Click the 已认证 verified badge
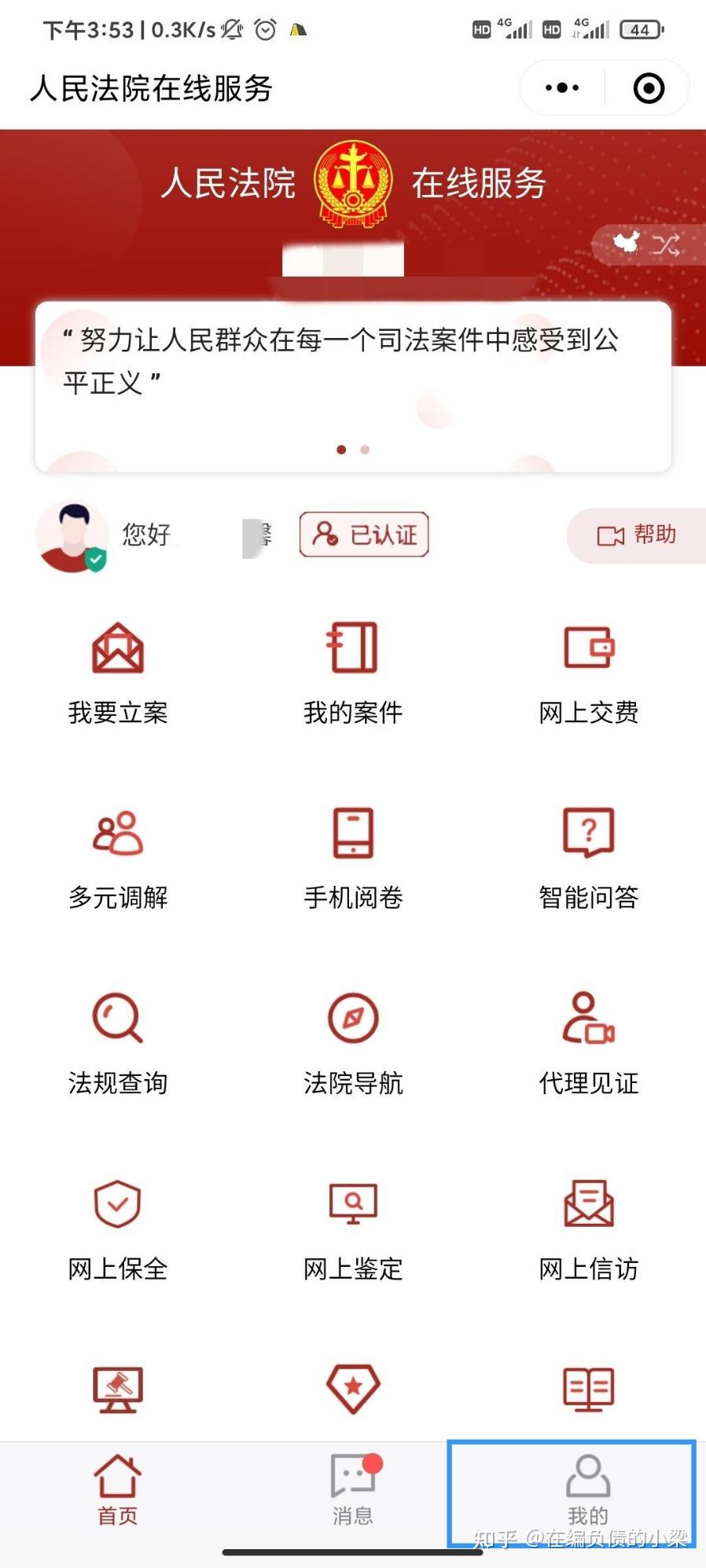This screenshot has width=706, height=1568. [363, 534]
